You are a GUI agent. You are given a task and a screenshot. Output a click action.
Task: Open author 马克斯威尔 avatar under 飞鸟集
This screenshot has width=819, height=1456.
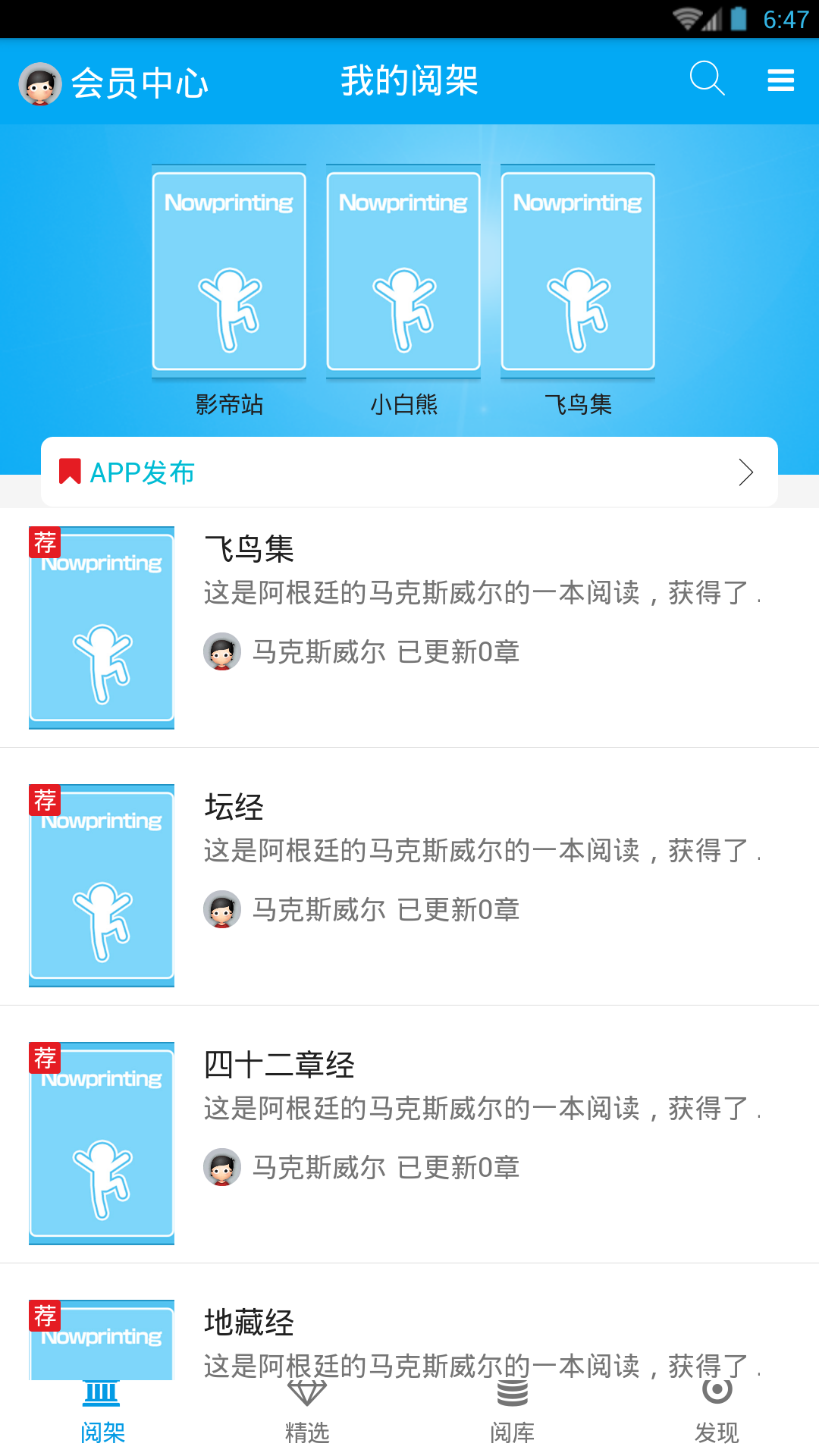(x=224, y=650)
